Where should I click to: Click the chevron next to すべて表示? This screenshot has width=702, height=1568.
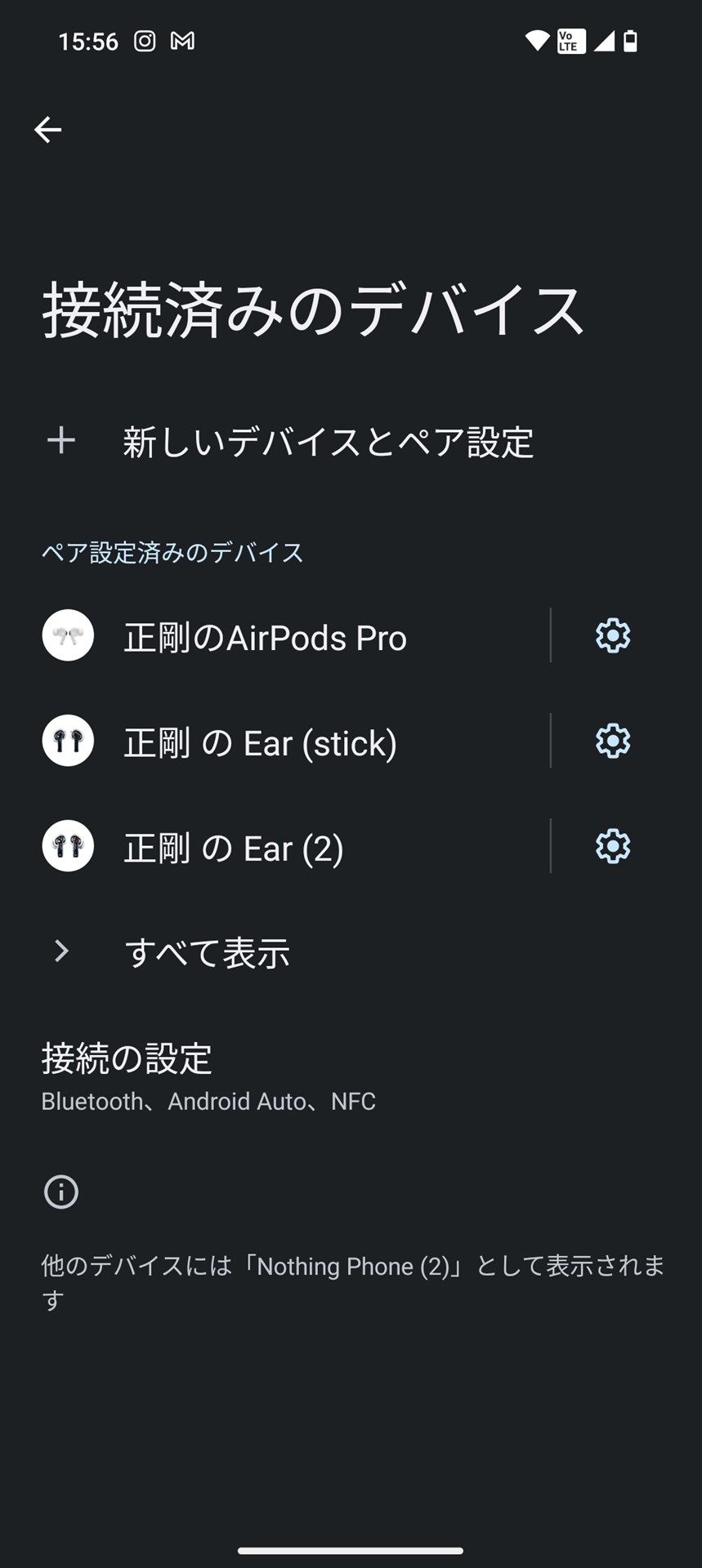coord(60,951)
